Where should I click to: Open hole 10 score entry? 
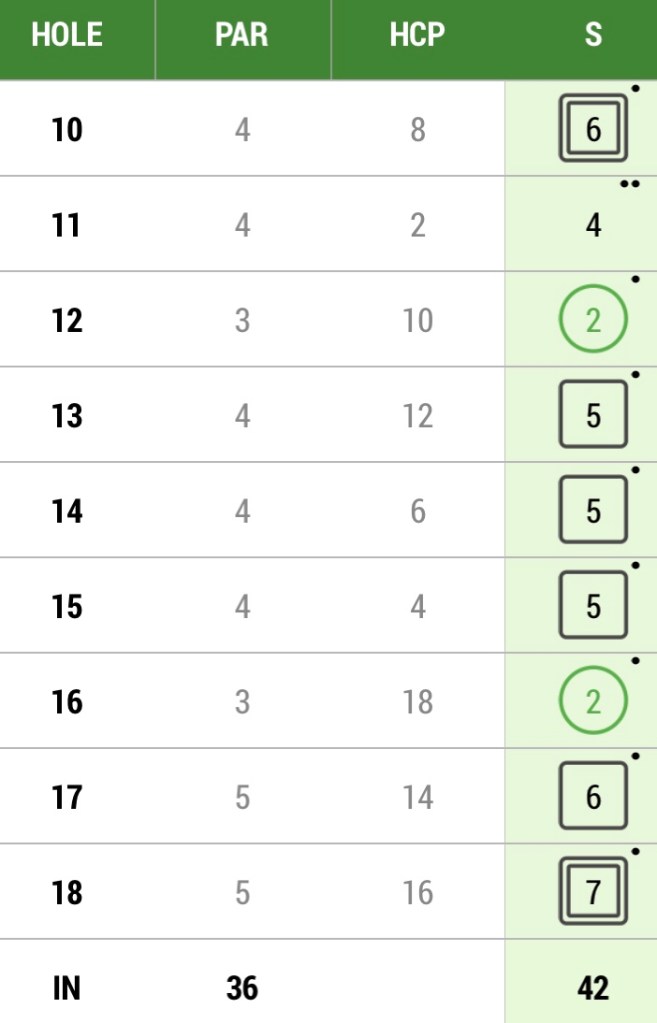(593, 130)
